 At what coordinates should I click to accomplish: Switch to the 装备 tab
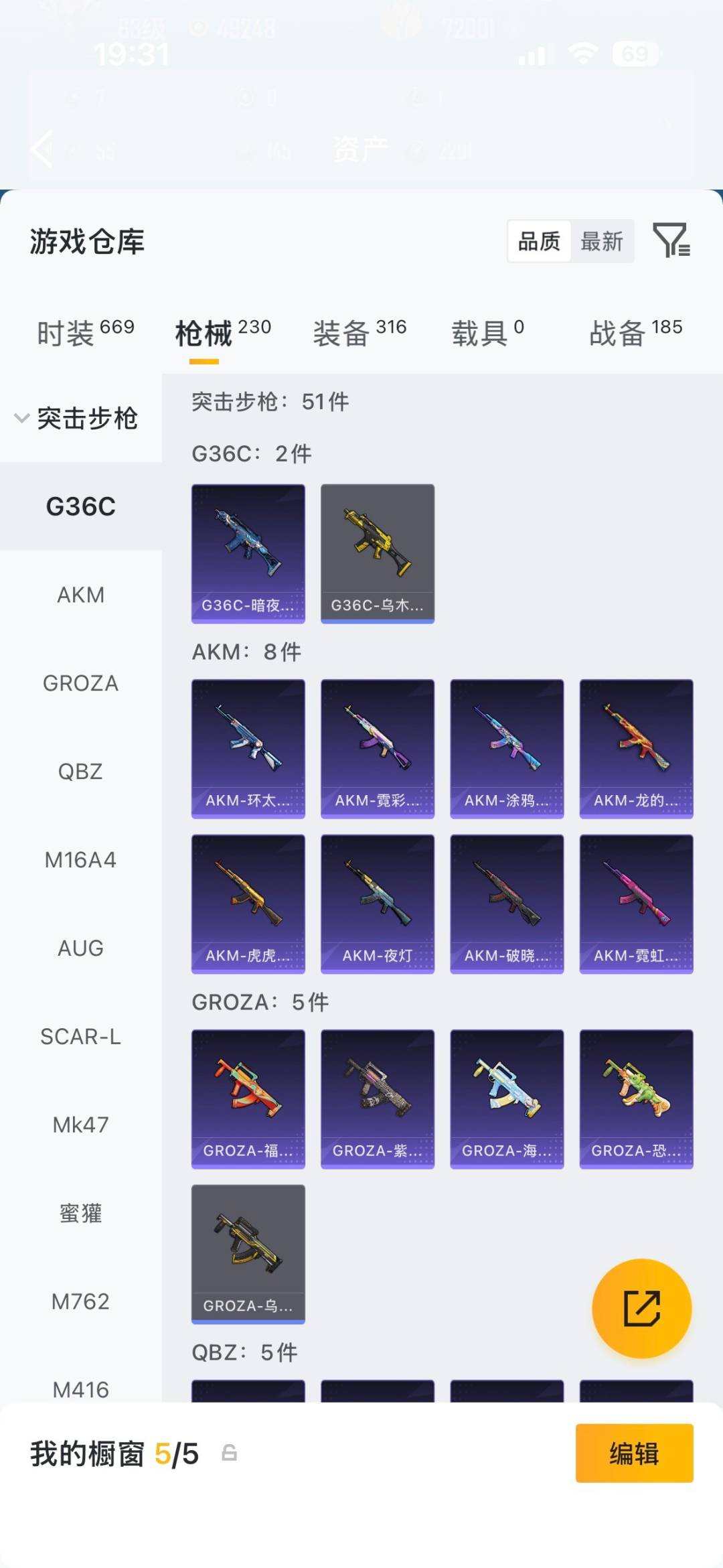[x=359, y=333]
